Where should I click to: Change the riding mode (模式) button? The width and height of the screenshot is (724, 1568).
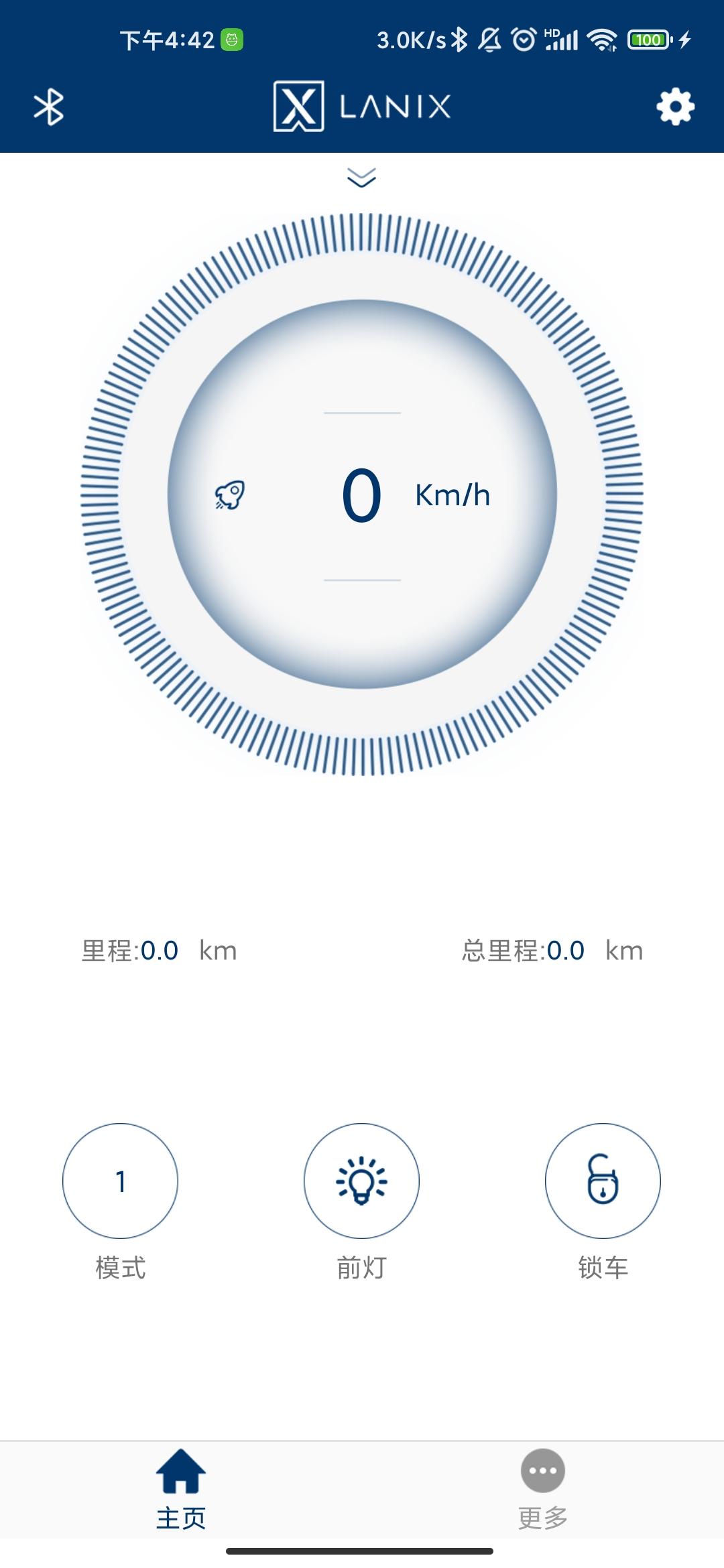click(121, 1181)
